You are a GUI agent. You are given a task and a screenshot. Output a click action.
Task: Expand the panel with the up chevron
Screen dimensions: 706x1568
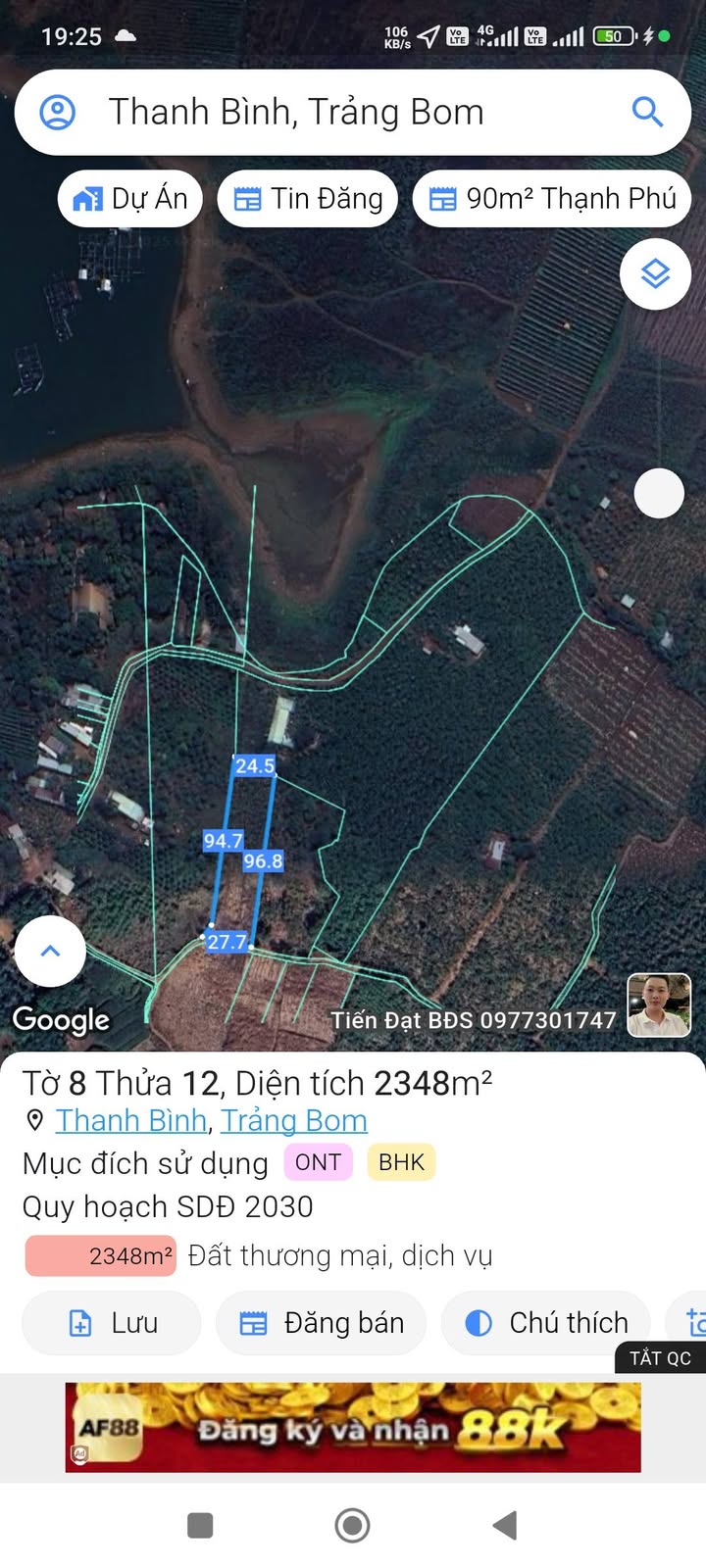50,951
